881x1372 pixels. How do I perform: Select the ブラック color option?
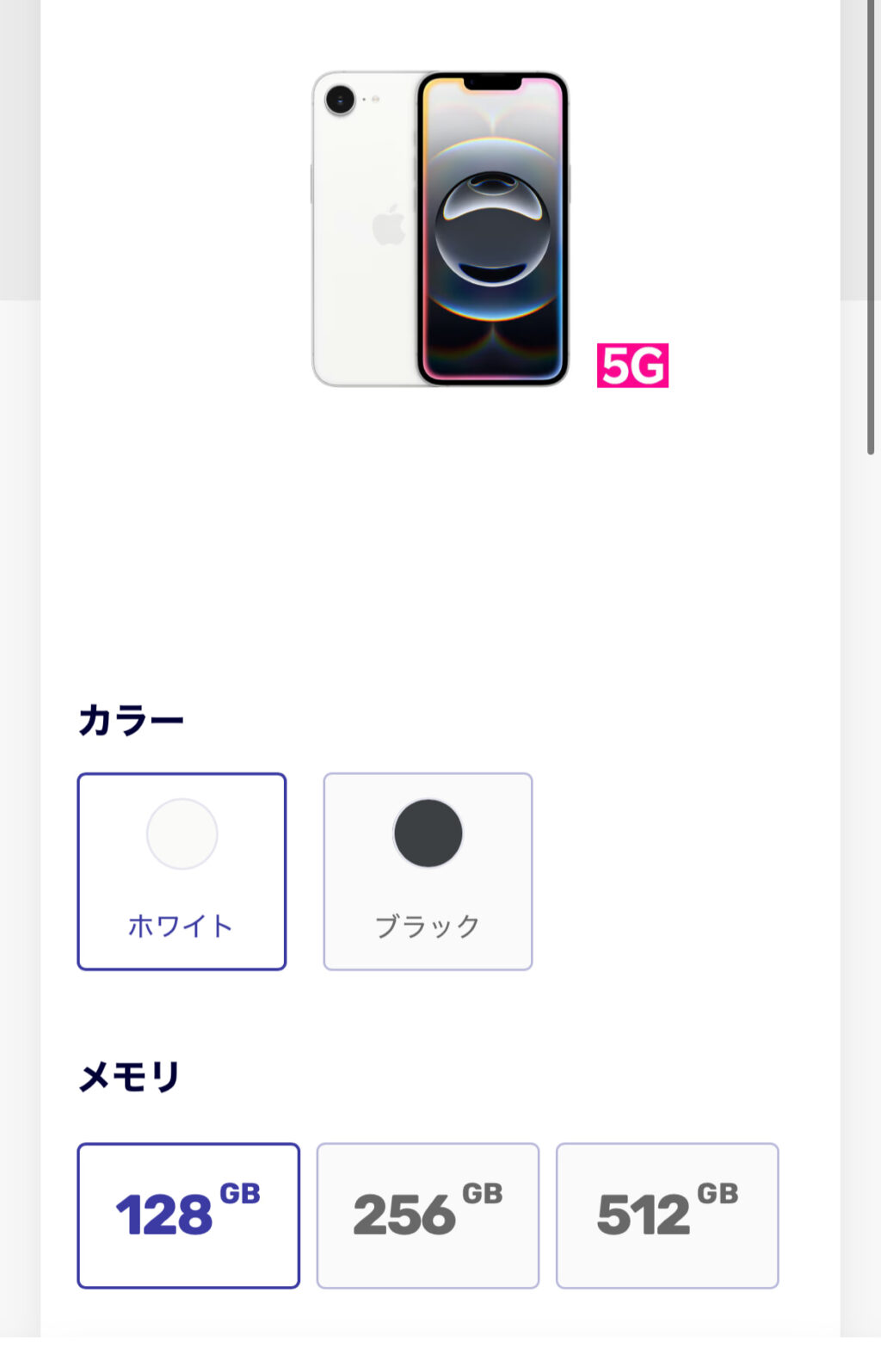coord(428,871)
